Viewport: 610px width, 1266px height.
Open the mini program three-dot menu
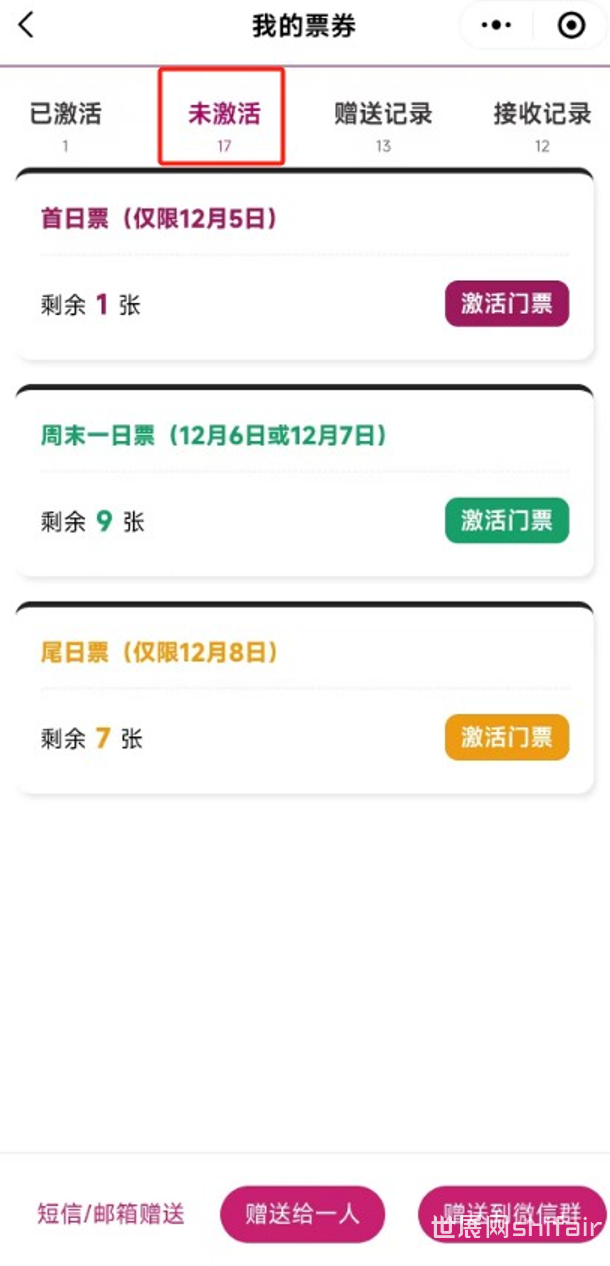coord(496,25)
